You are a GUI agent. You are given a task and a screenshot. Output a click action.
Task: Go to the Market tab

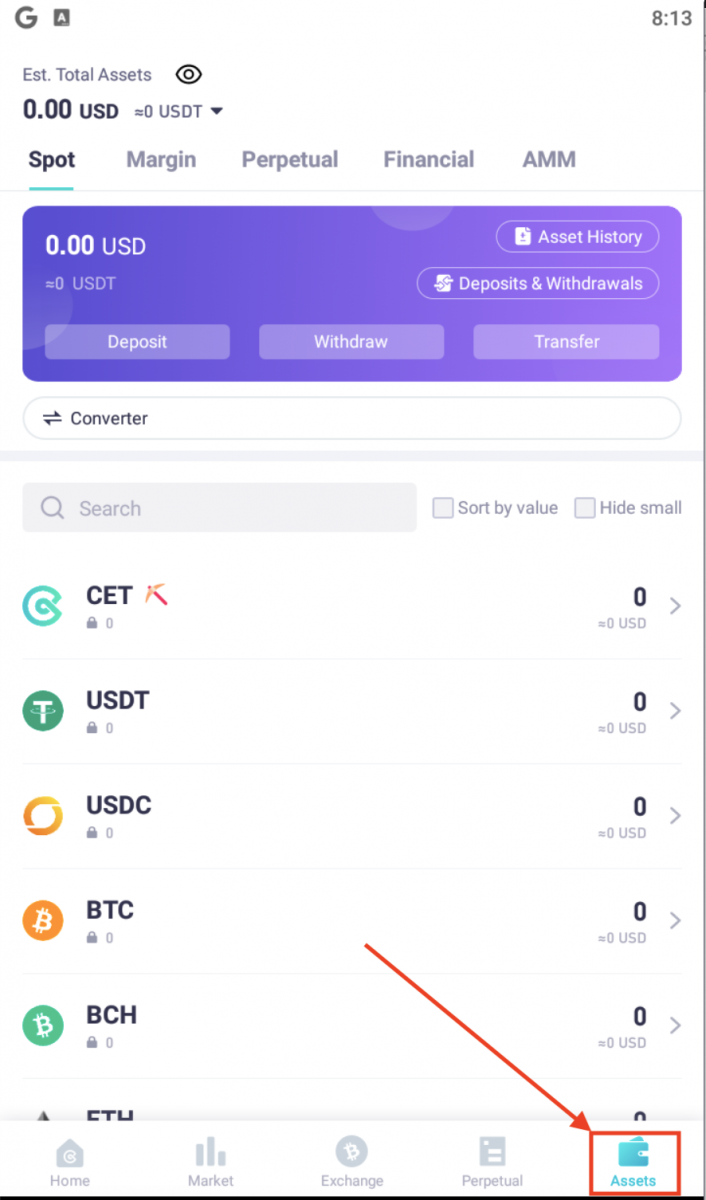point(211,1162)
